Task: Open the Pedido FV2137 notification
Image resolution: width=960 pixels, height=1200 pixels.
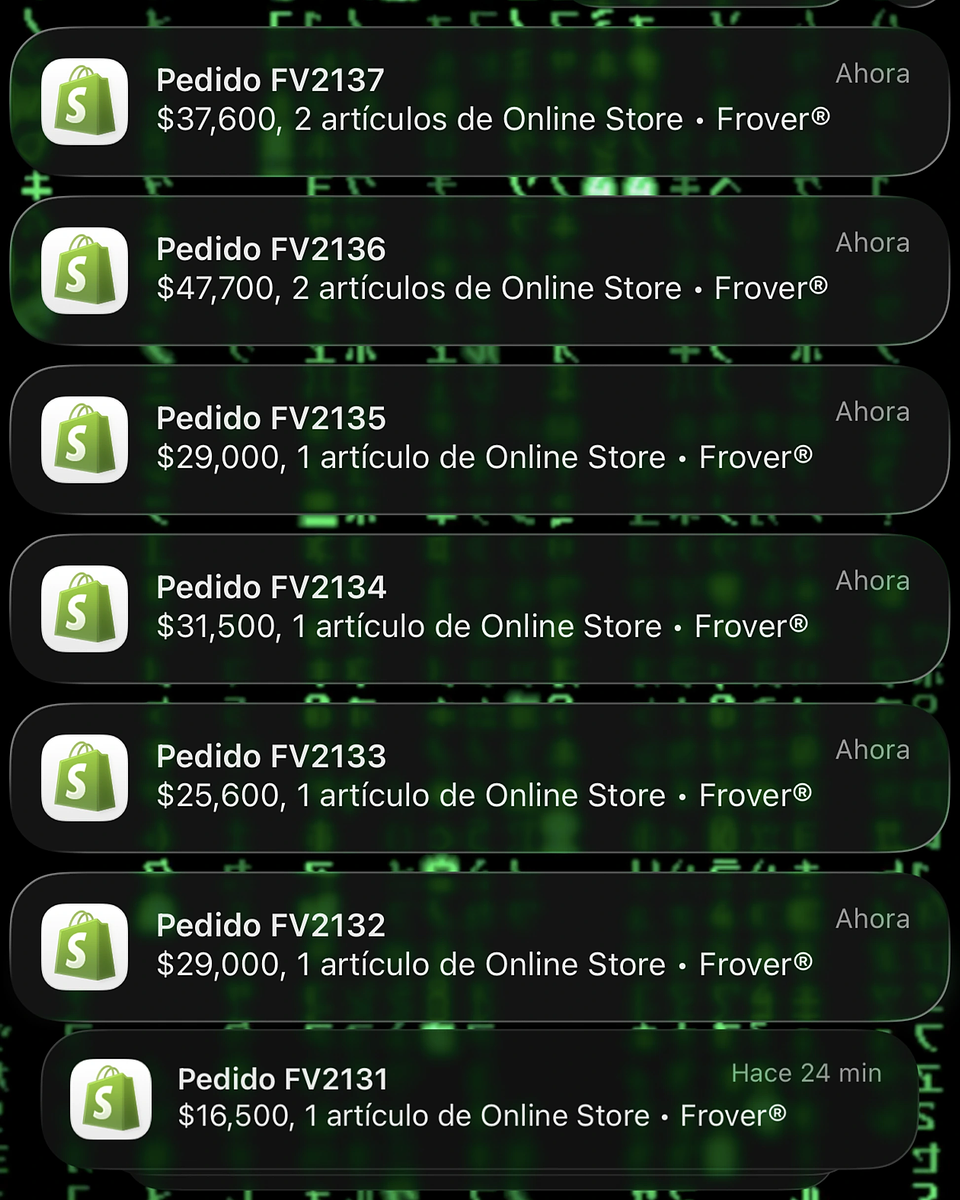Action: pos(480,101)
